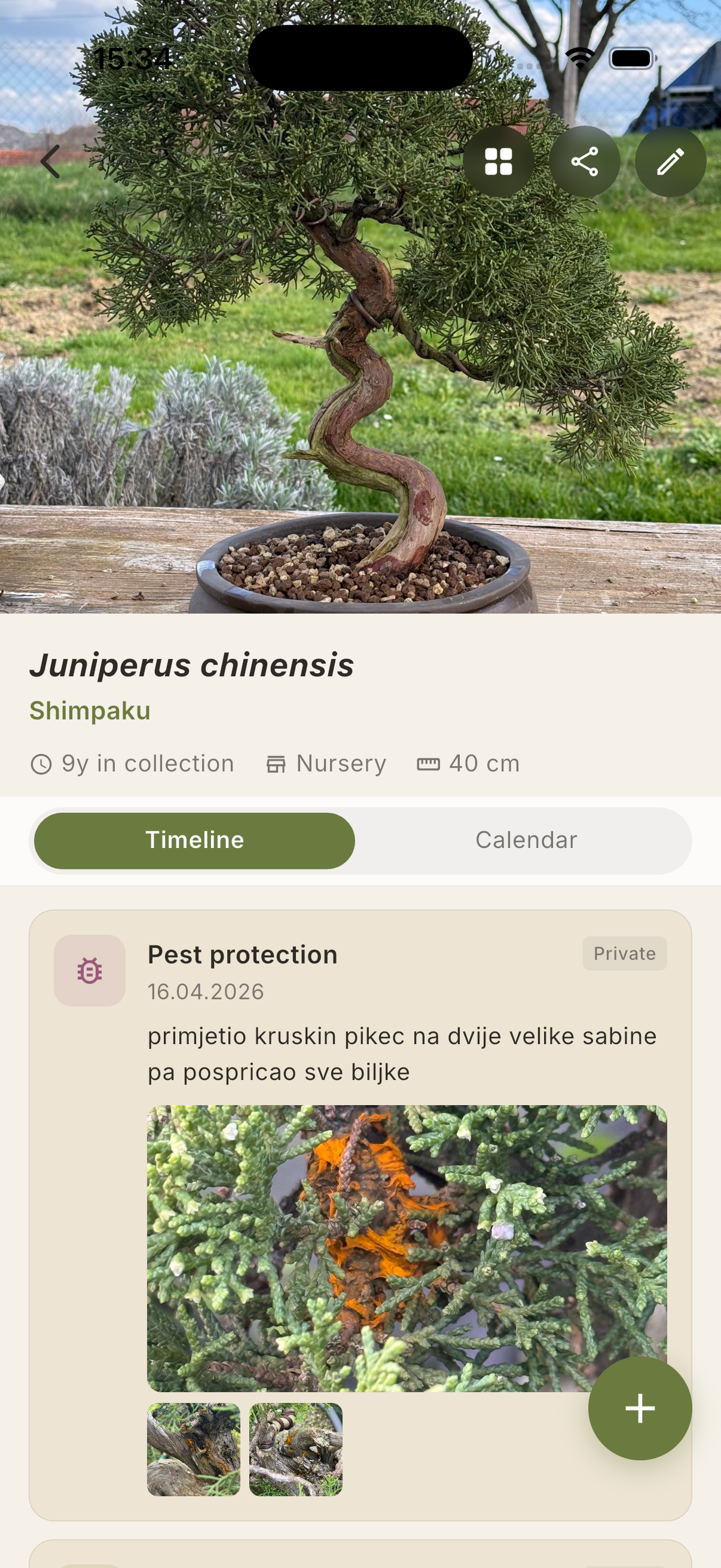This screenshot has width=721, height=1568.
Task: Select the Timeline view
Action: click(x=194, y=840)
